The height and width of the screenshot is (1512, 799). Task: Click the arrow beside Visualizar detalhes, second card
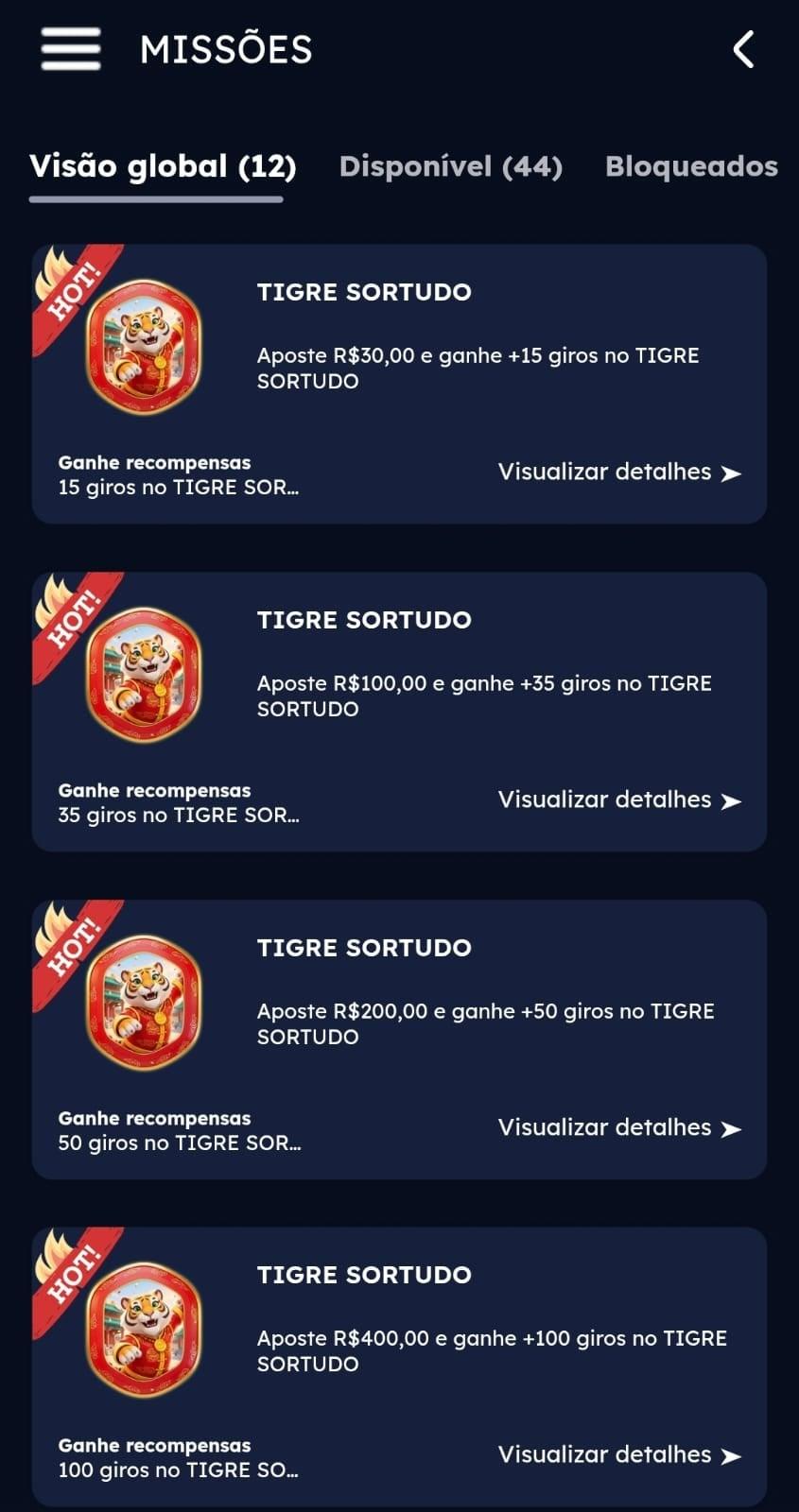(733, 800)
